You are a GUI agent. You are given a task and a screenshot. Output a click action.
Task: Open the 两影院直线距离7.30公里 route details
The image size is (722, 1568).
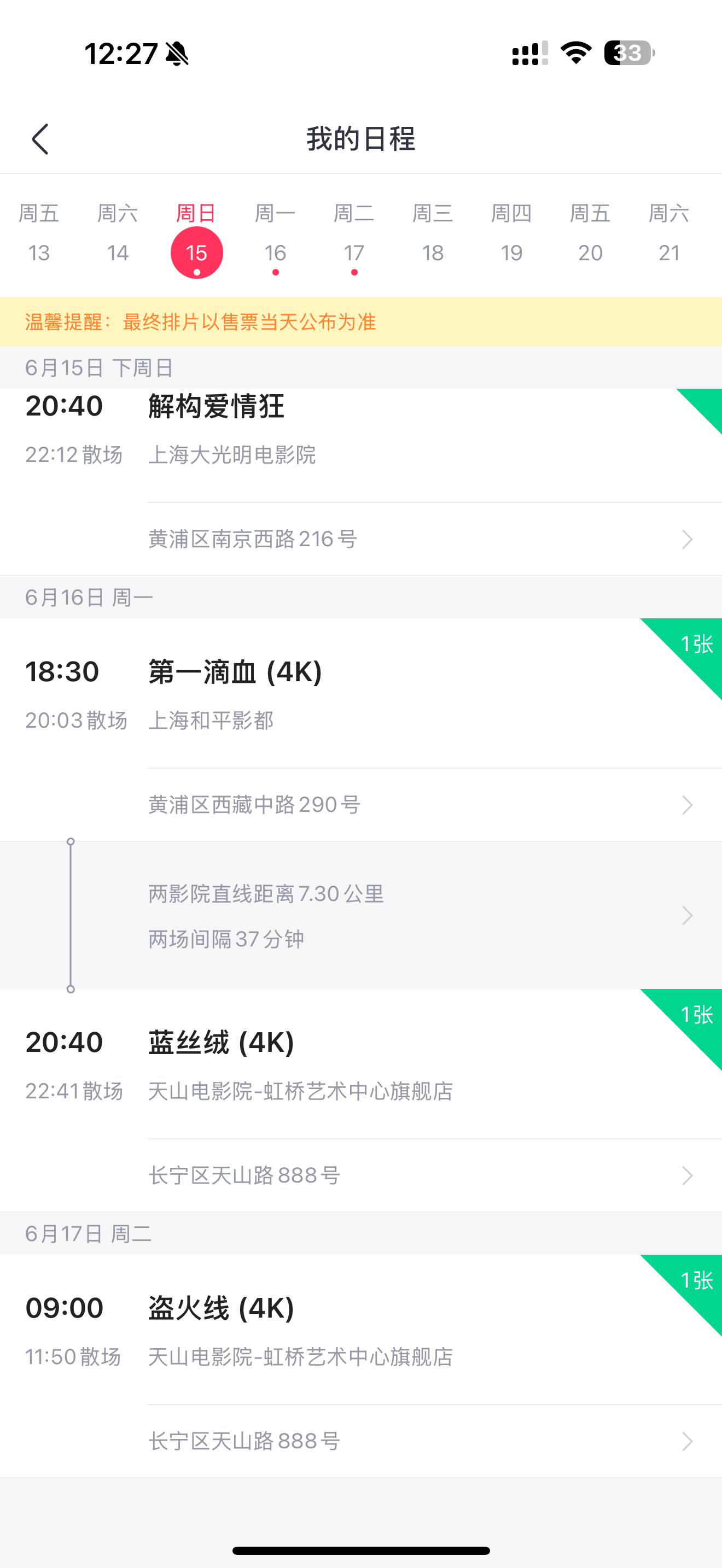(361, 915)
